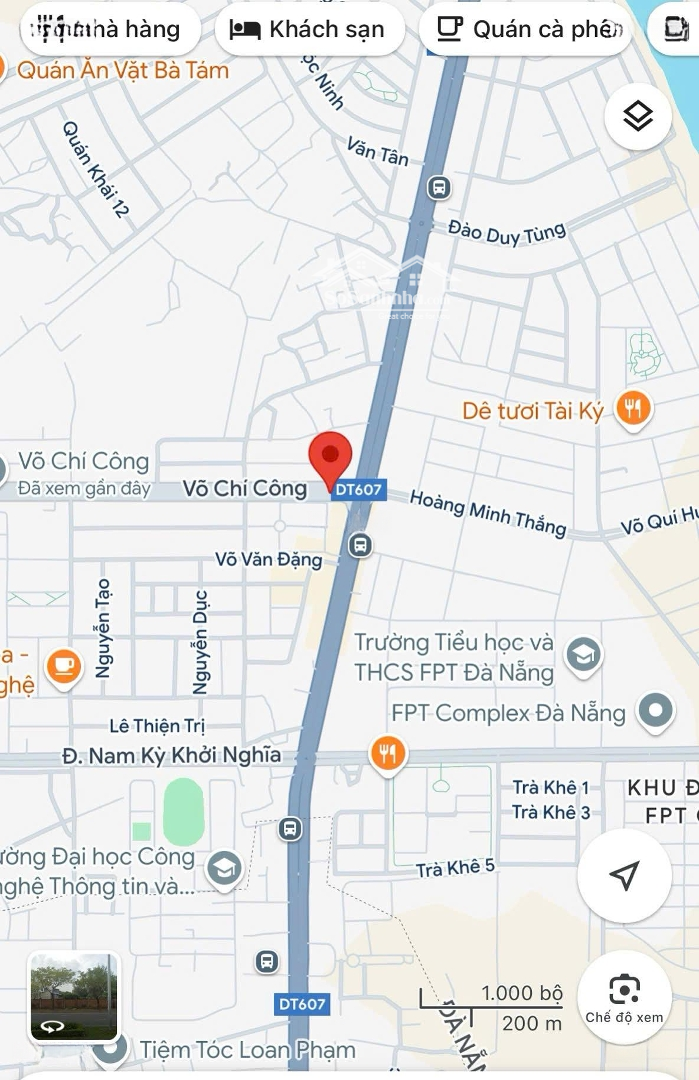Tap the bus stop near Văn Tân
Image resolution: width=699 pixels, height=1080 pixels.
coord(438,187)
